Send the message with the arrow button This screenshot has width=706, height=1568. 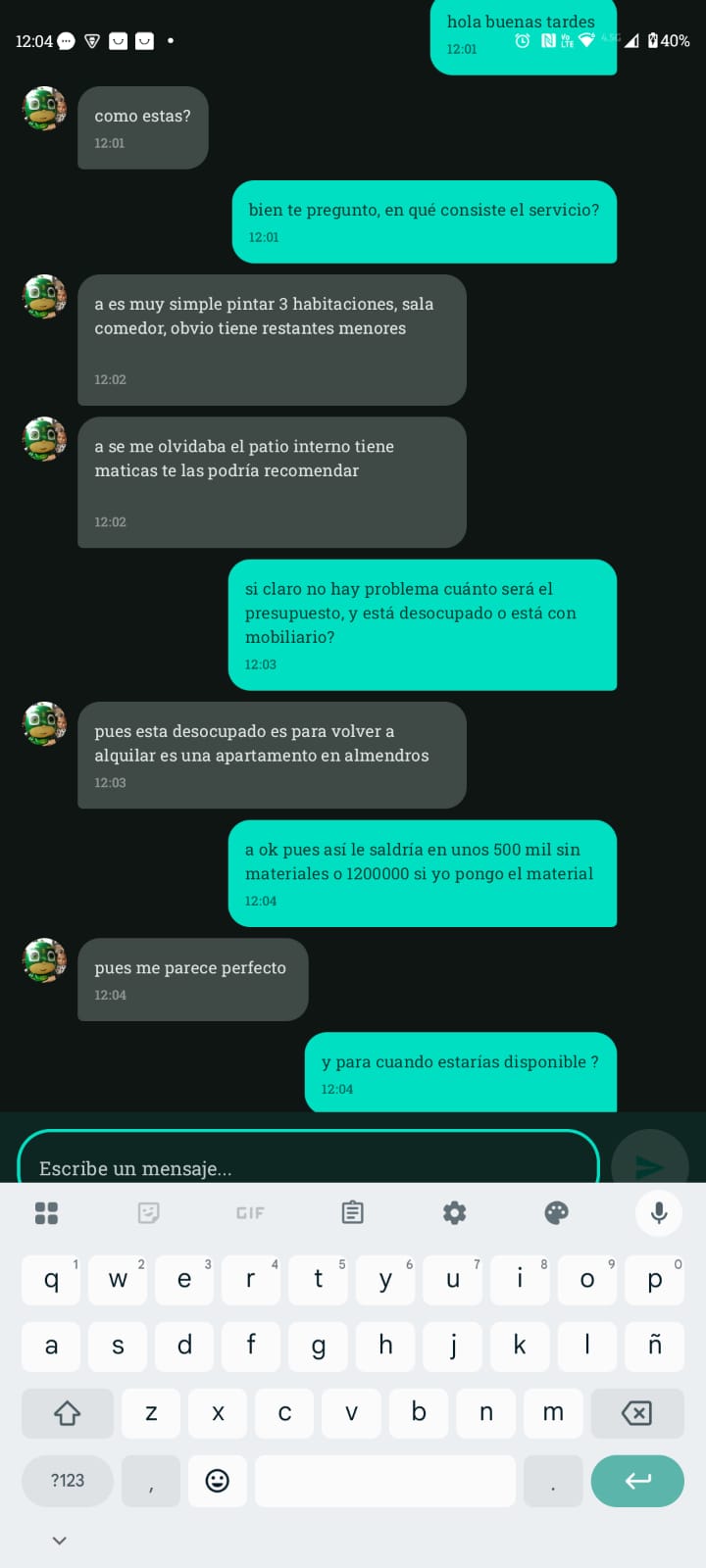650,1161
